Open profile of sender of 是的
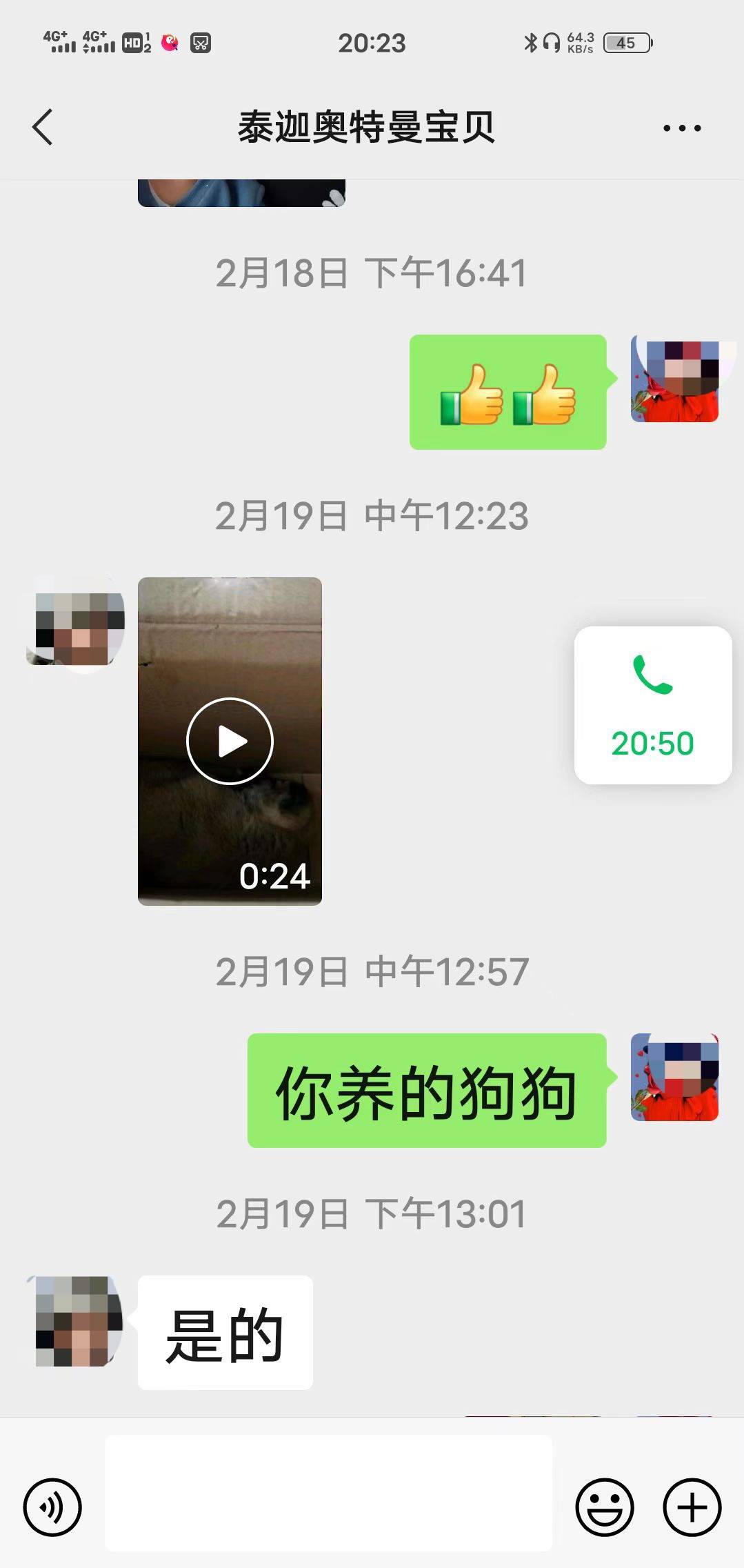 (x=75, y=1321)
